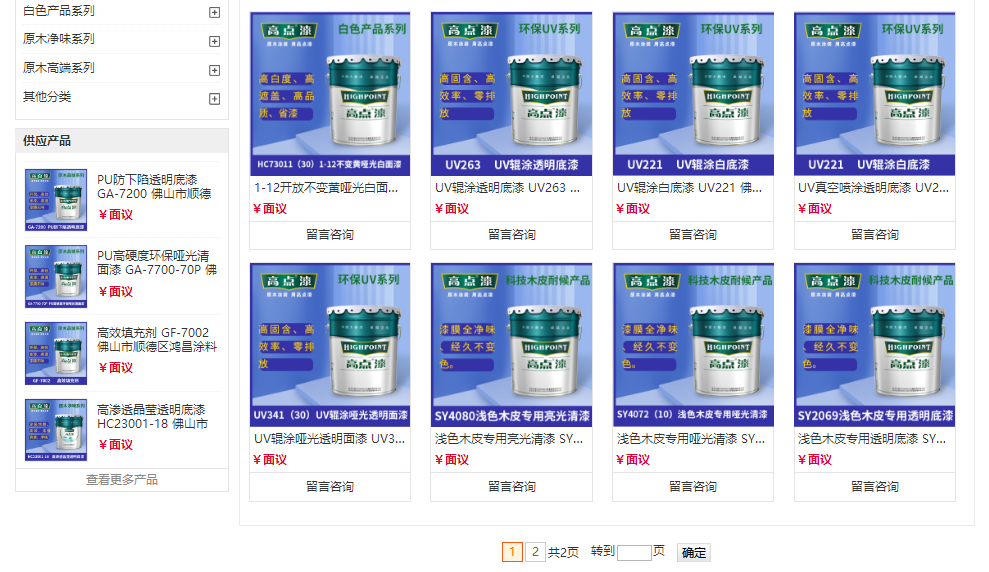
Task: Tap 留言咨询 under UV真空喷涂透明底漆
Action: (874, 235)
